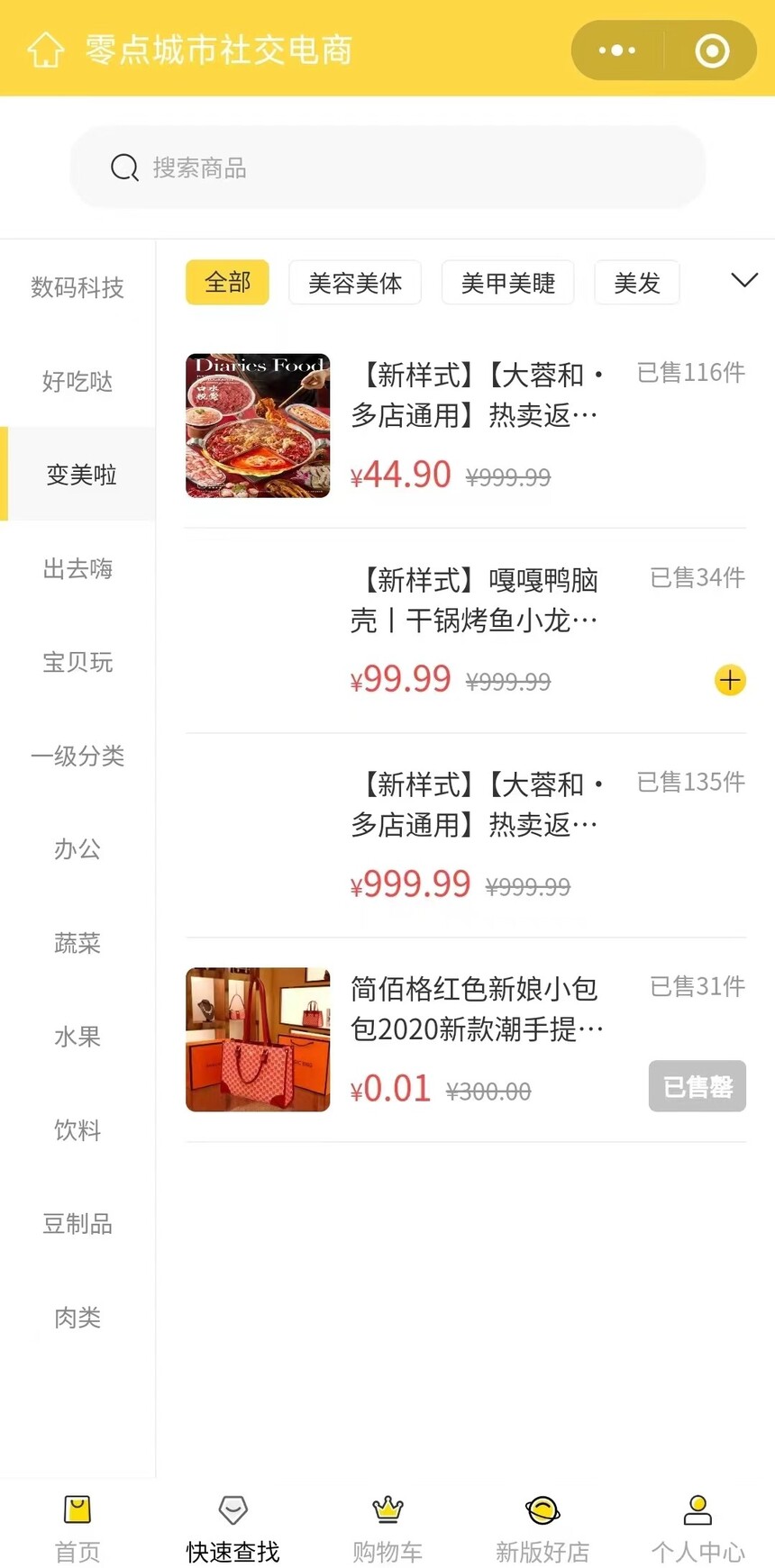Filter products by 美甲美睫

point(507,283)
